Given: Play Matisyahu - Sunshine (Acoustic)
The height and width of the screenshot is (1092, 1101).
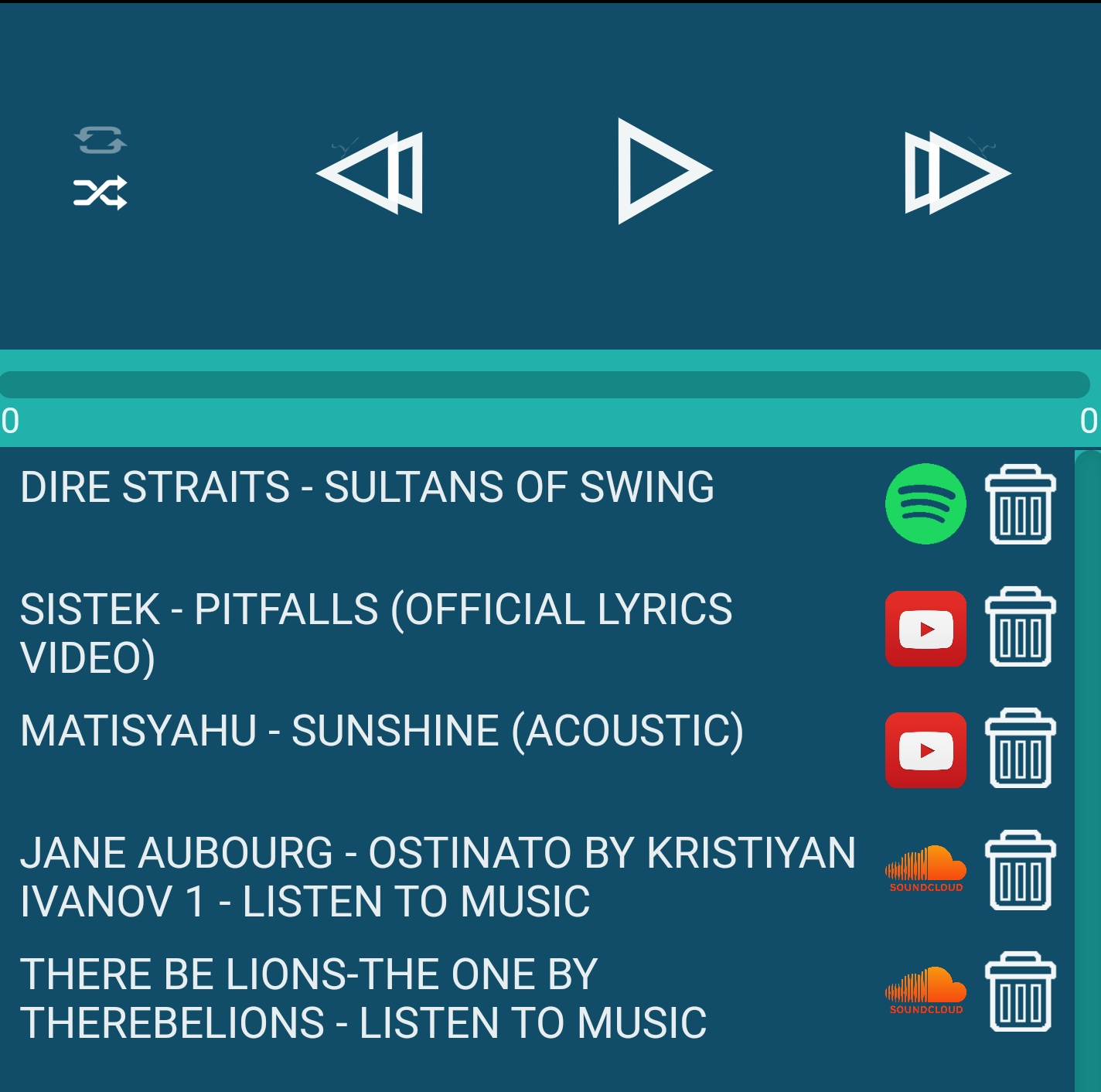Looking at the screenshot, I should (382, 732).
